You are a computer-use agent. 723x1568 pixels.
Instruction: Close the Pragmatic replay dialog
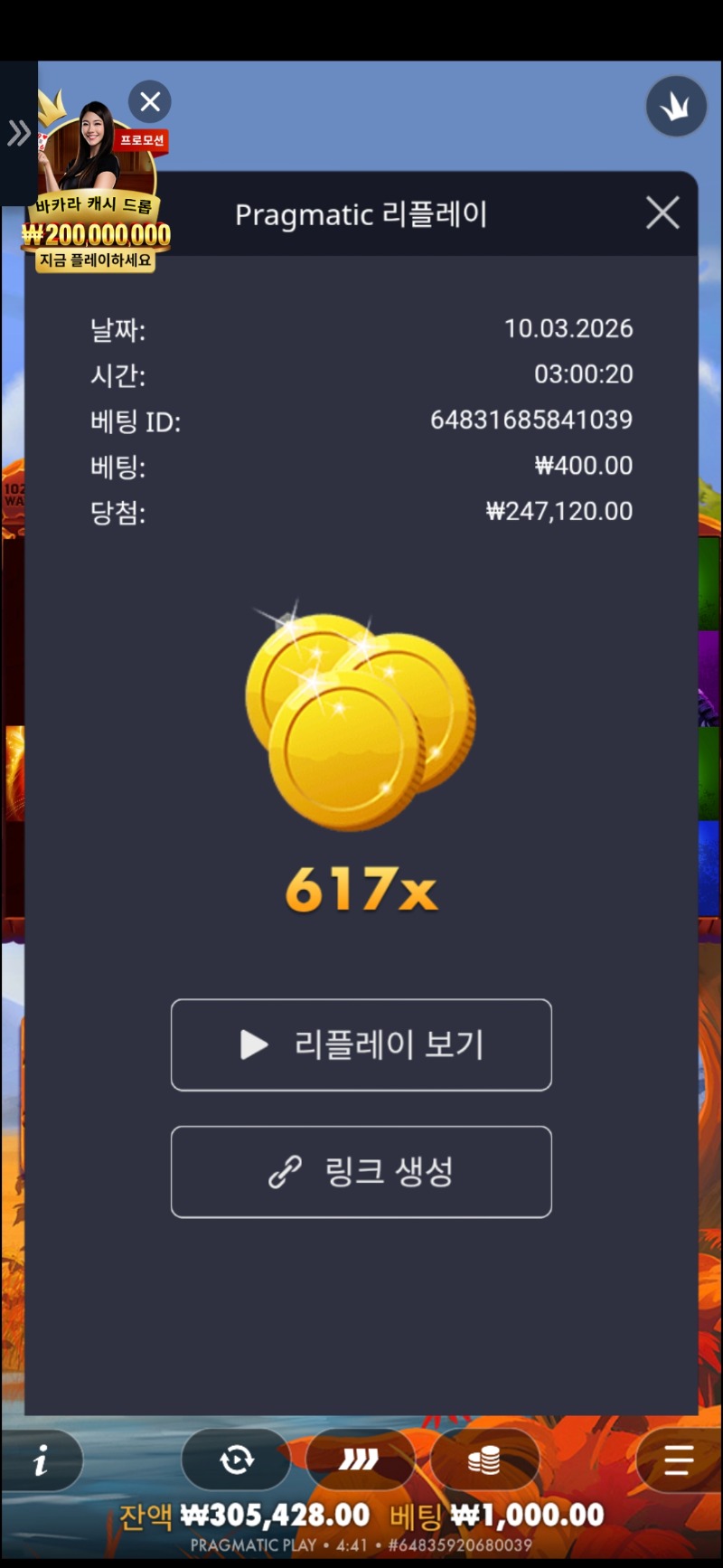(x=662, y=213)
